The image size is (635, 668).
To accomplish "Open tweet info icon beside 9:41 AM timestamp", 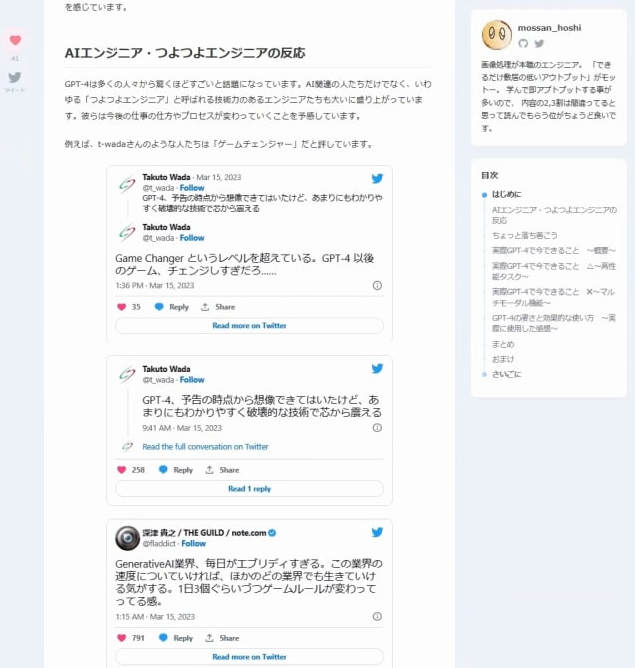I will click(x=377, y=427).
